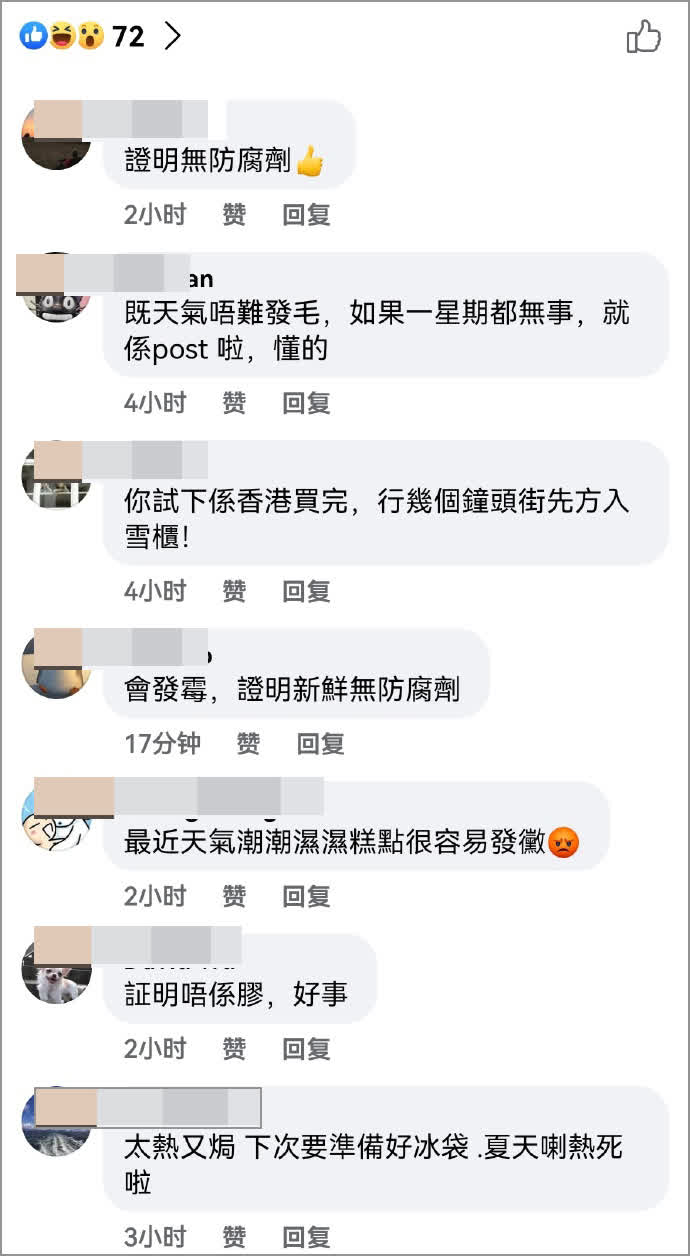Like the comment about 香港買完 雪櫃
The width and height of the screenshot is (690, 1256).
coord(234,591)
